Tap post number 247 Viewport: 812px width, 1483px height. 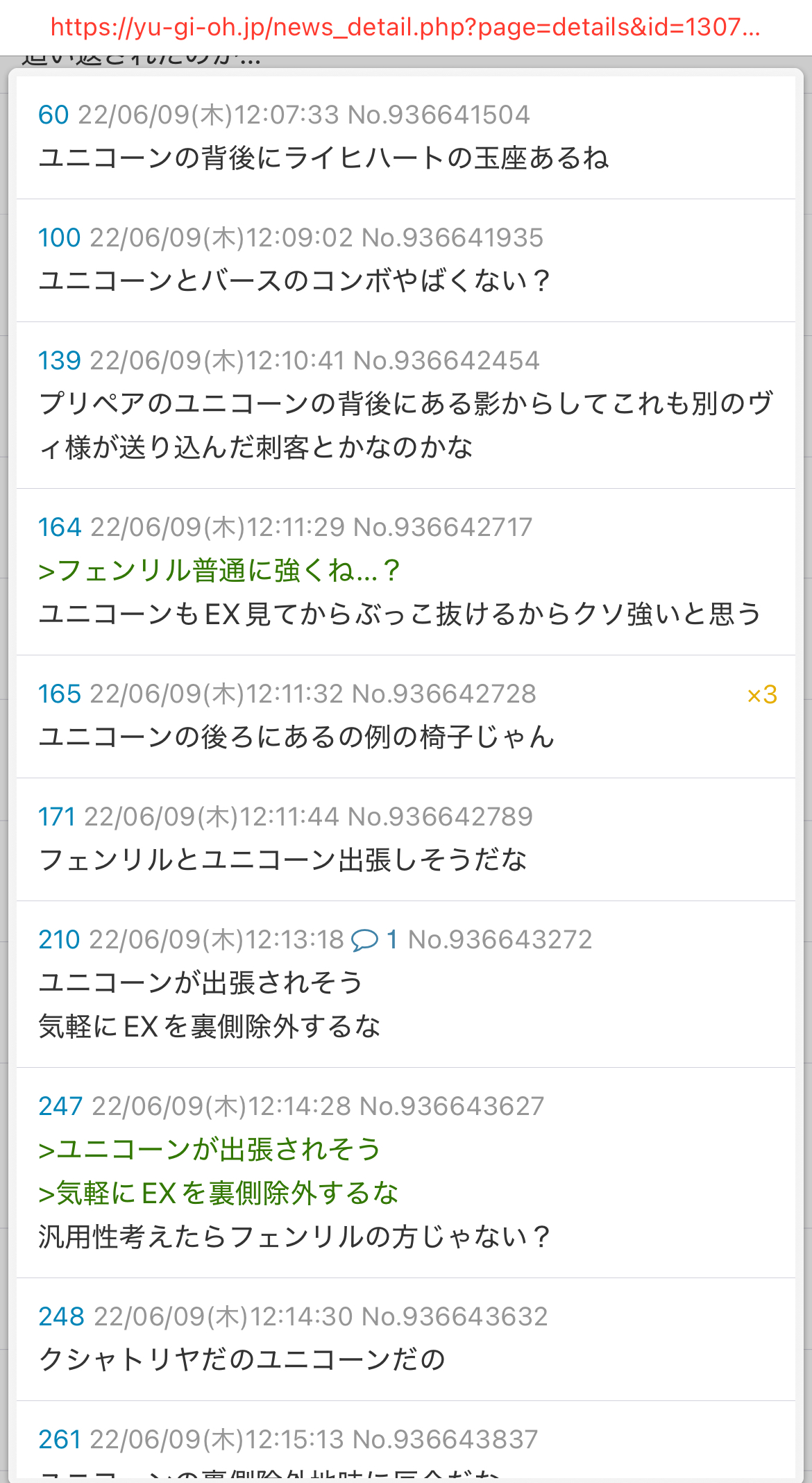point(60,1107)
